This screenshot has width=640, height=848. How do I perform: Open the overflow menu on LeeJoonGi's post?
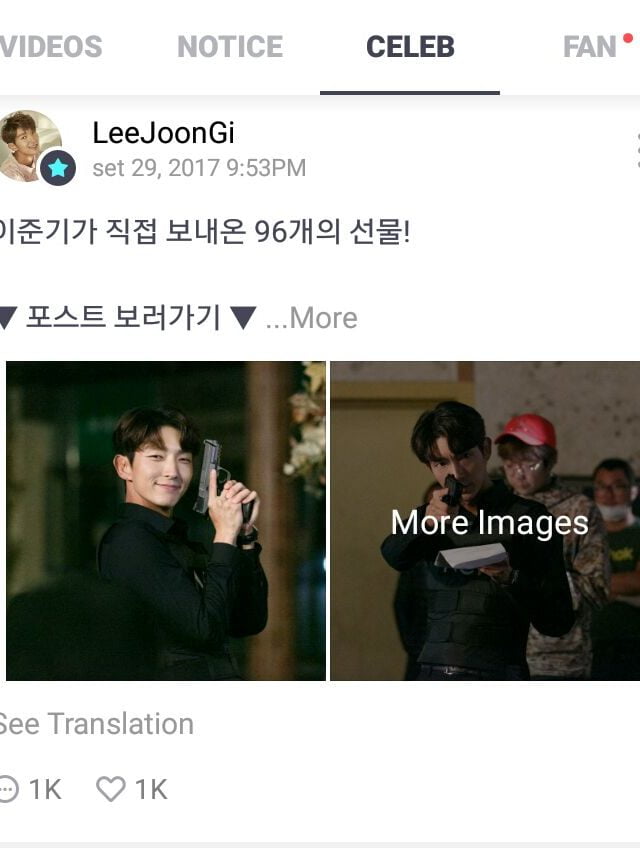pos(636,149)
